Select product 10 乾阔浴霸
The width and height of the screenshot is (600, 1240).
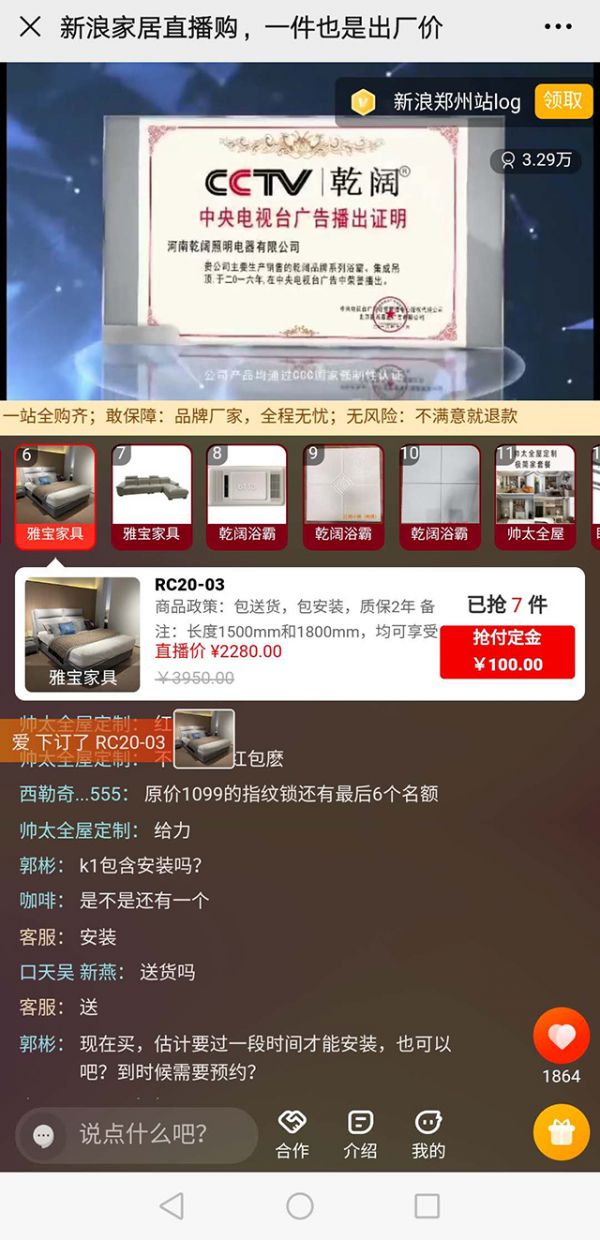[x=439, y=496]
